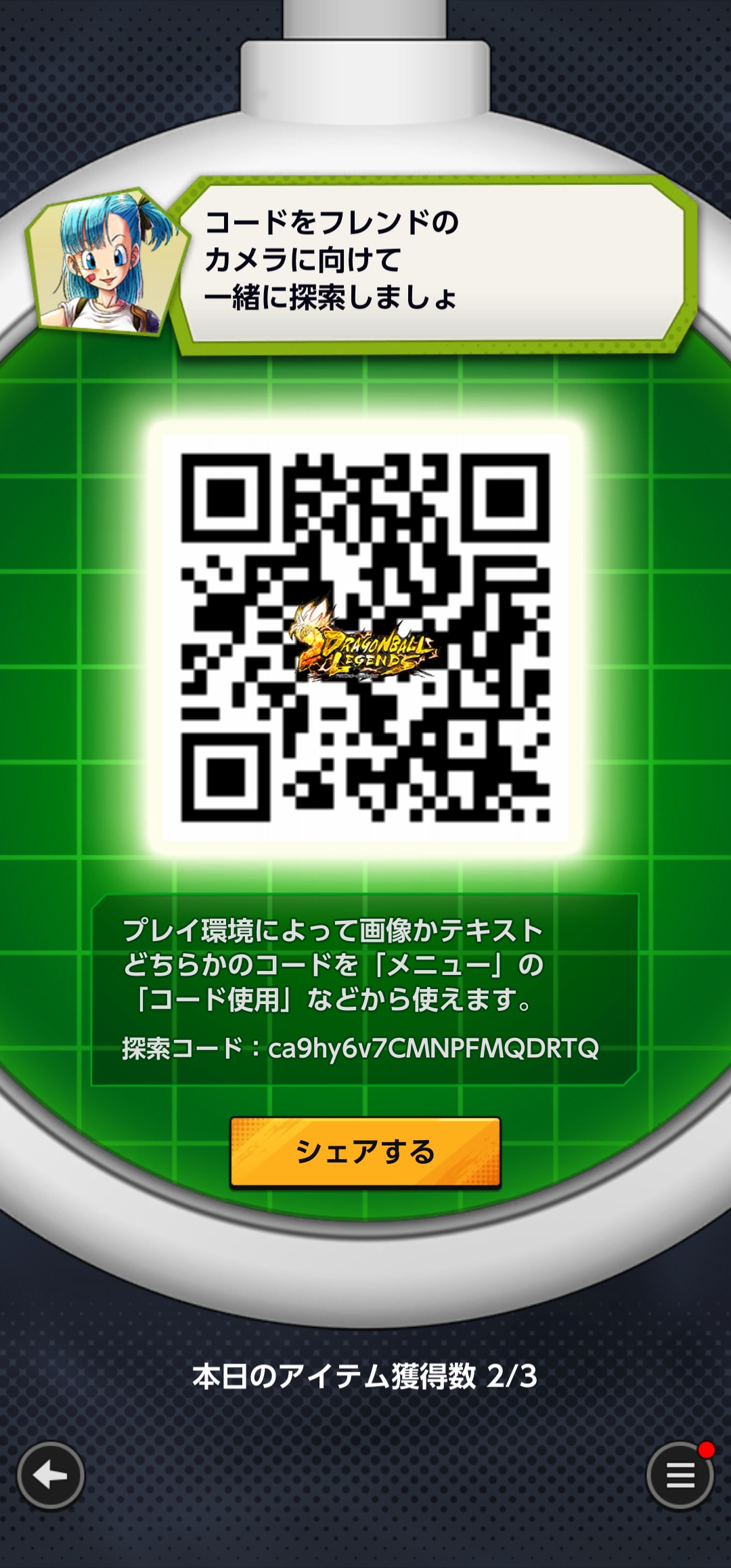Tap the シェアする share button
This screenshot has height=1568, width=731.
pos(365,1152)
